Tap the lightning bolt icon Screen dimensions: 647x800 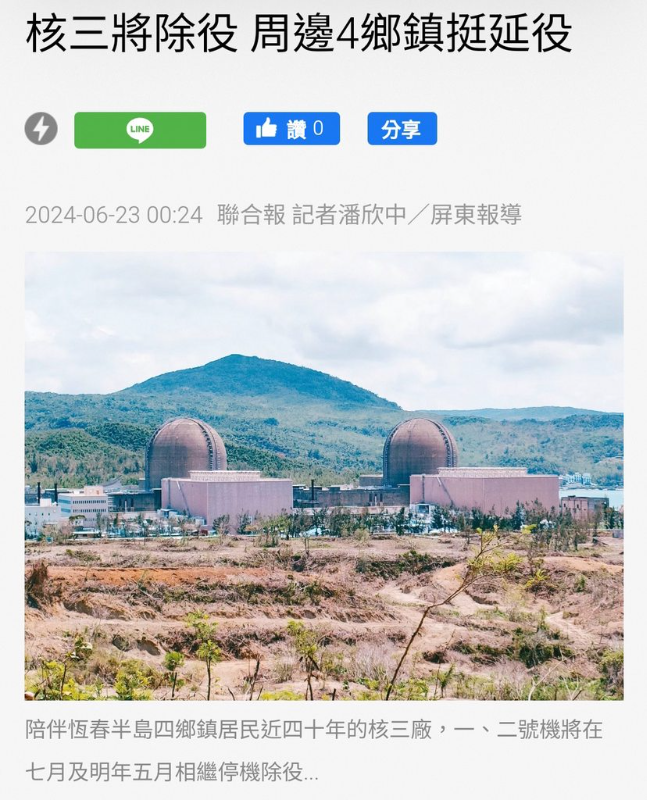41,129
